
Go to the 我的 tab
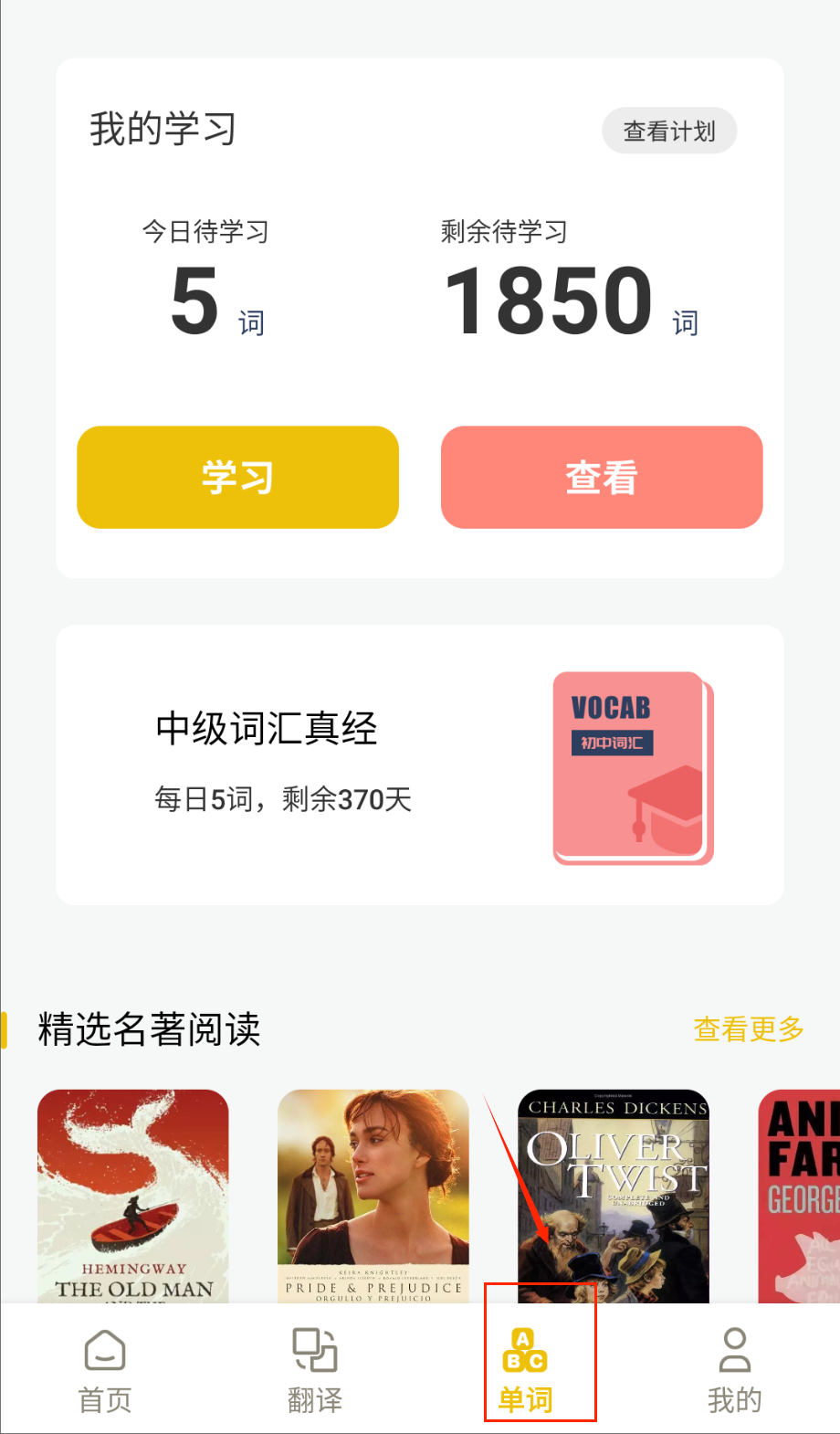tap(734, 1369)
